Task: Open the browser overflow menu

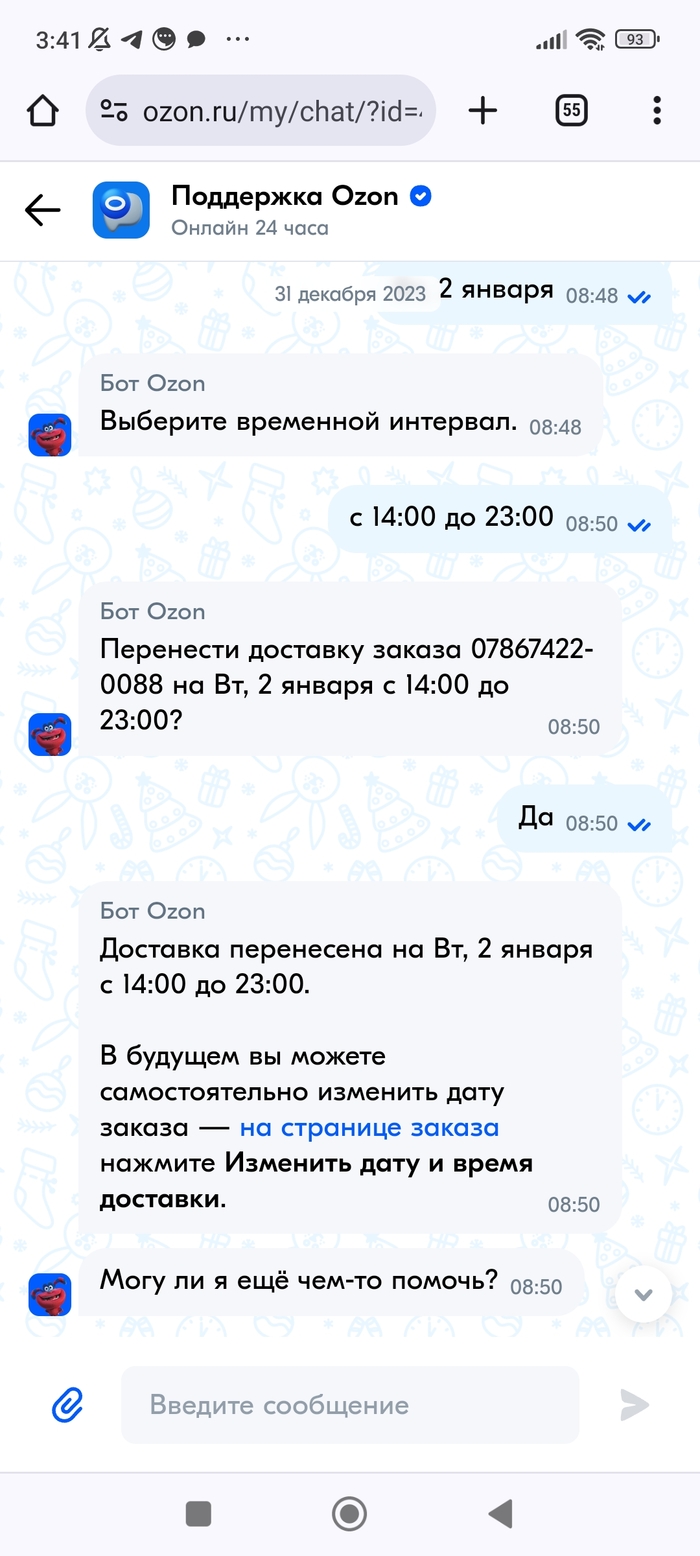Action: (x=656, y=111)
